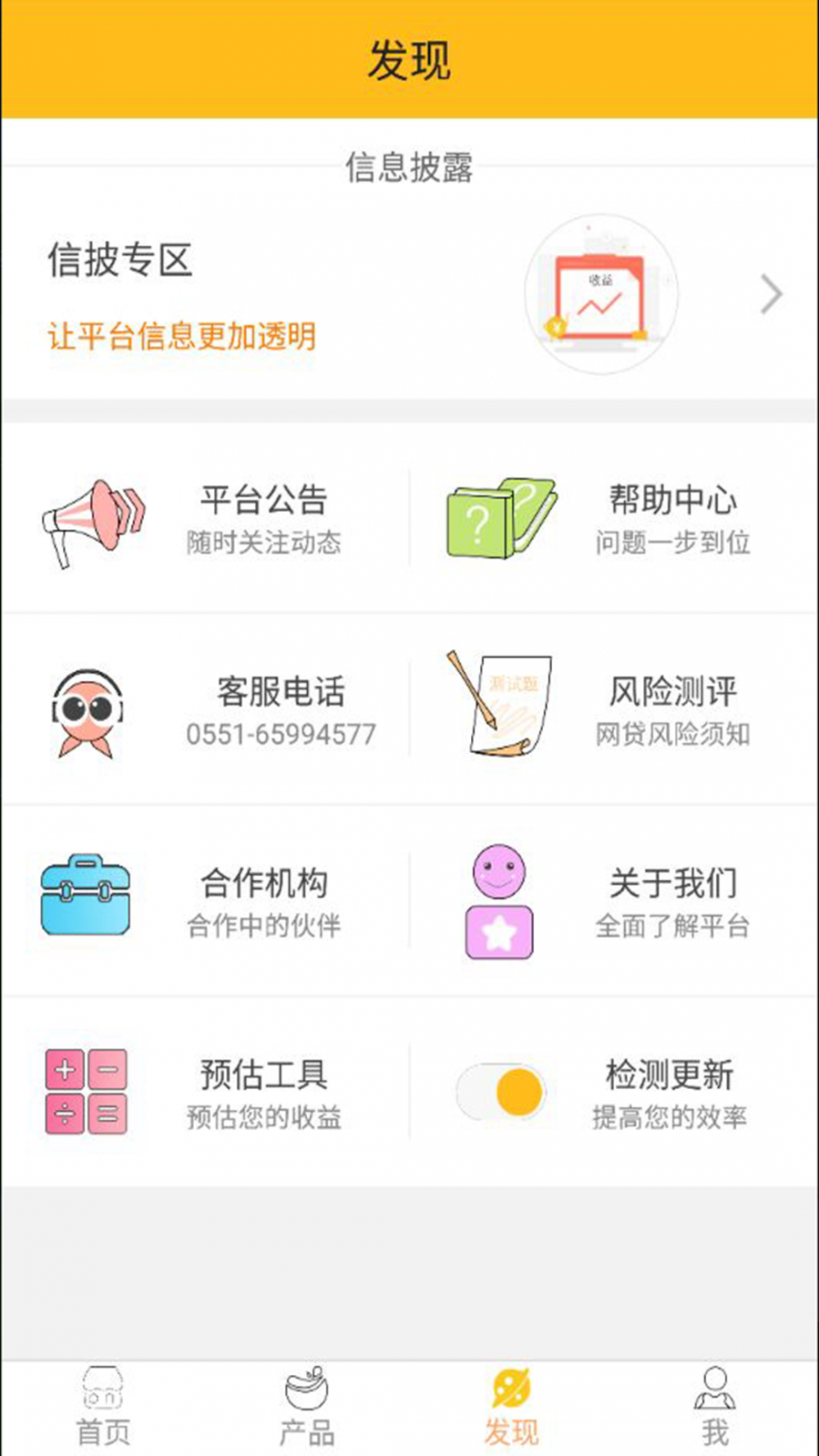Open 关于我们 about page
819x1456 pixels.
[614, 901]
